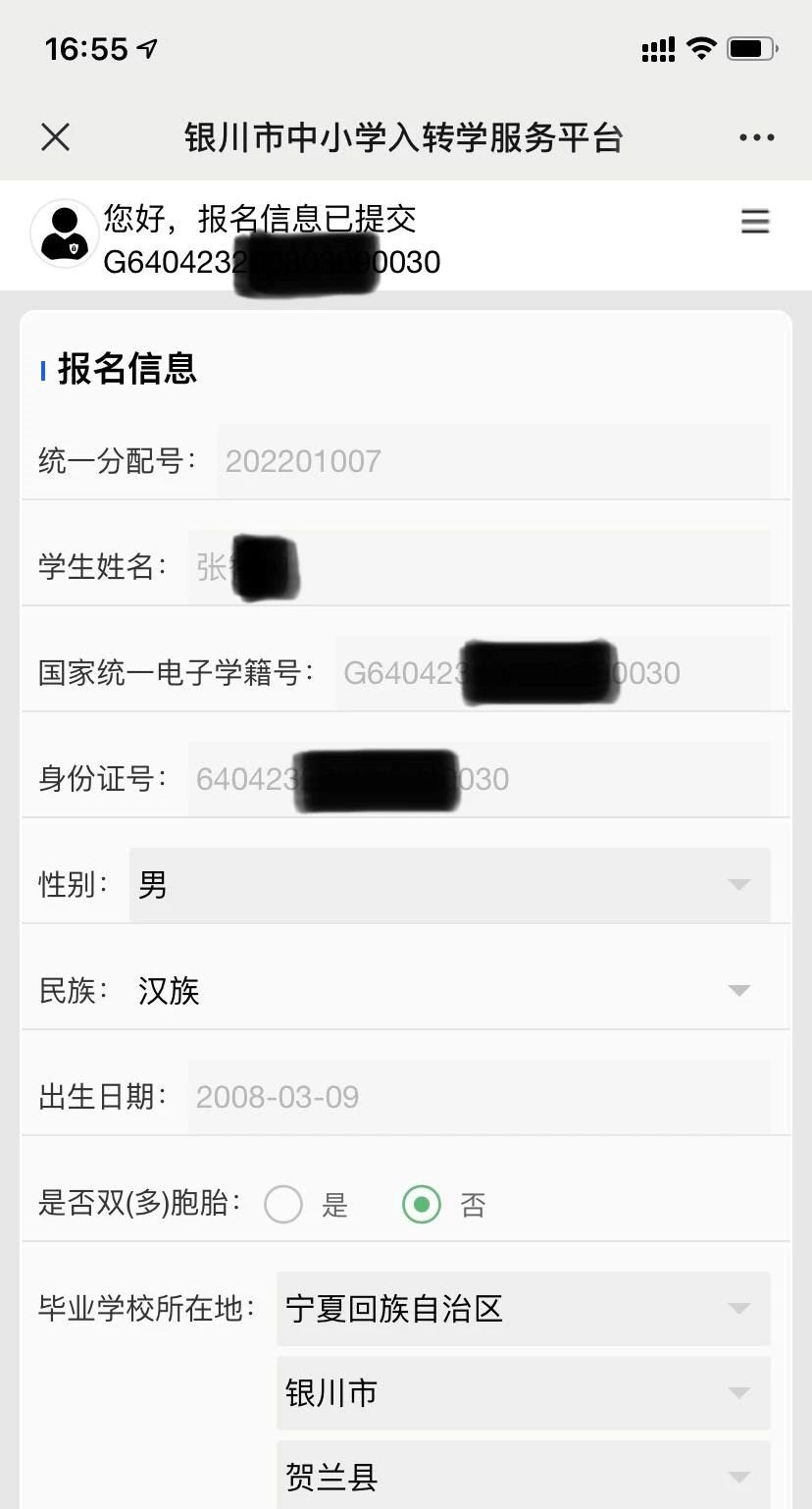Tap the 身份证号 field
812x1509 pixels.
click(479, 779)
